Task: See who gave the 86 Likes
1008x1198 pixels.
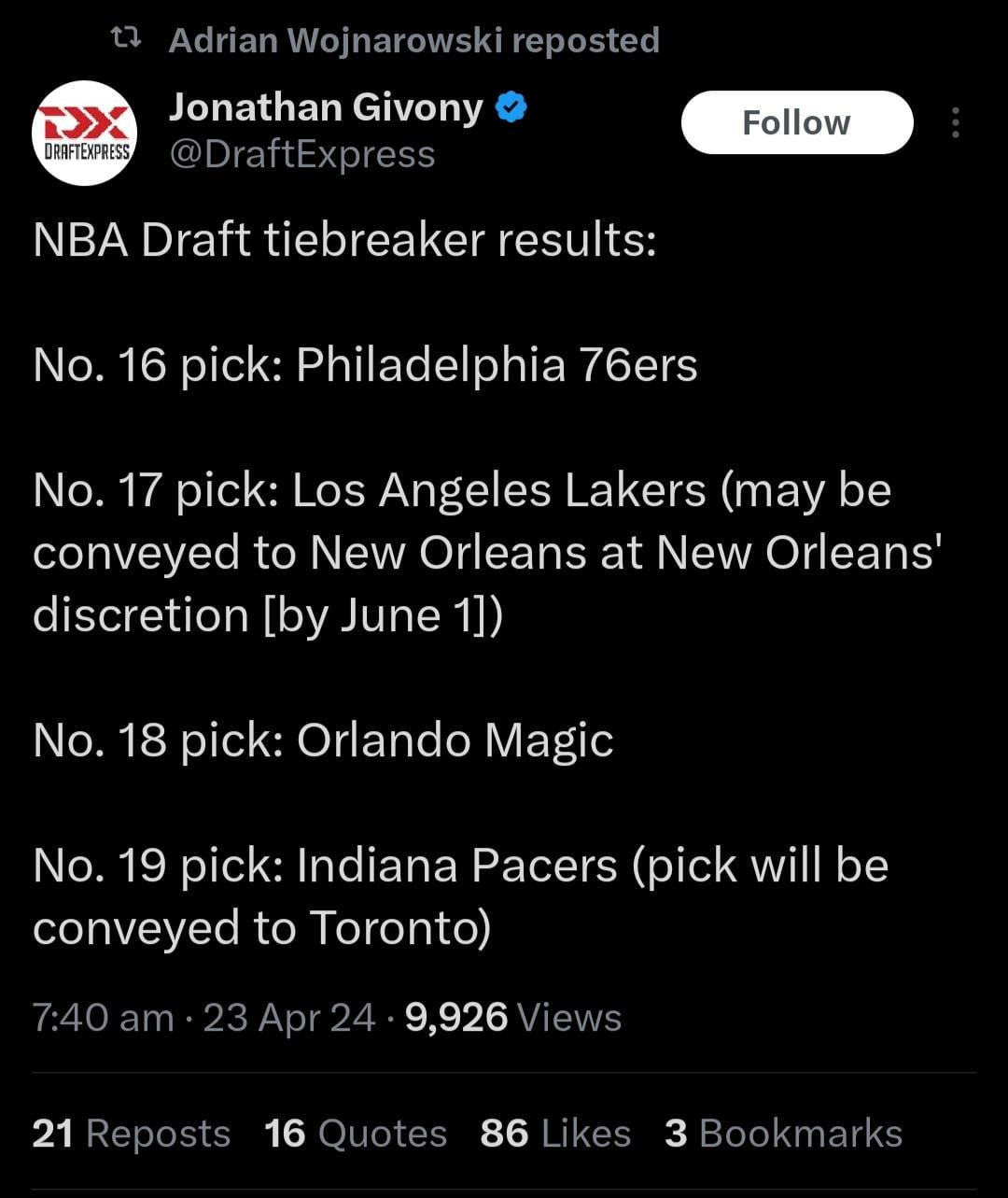Action: pyautogui.click(x=555, y=1134)
